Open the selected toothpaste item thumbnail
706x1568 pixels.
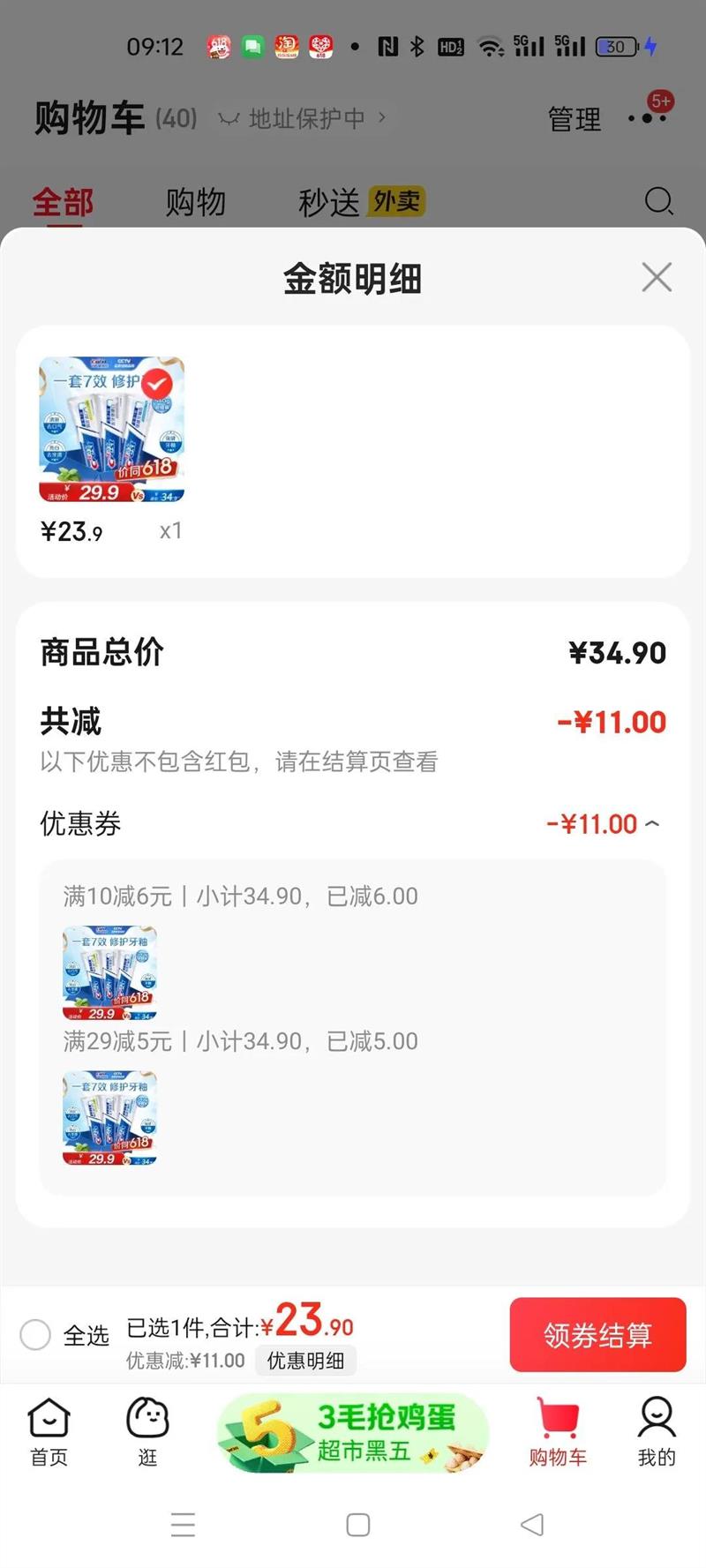click(x=112, y=430)
